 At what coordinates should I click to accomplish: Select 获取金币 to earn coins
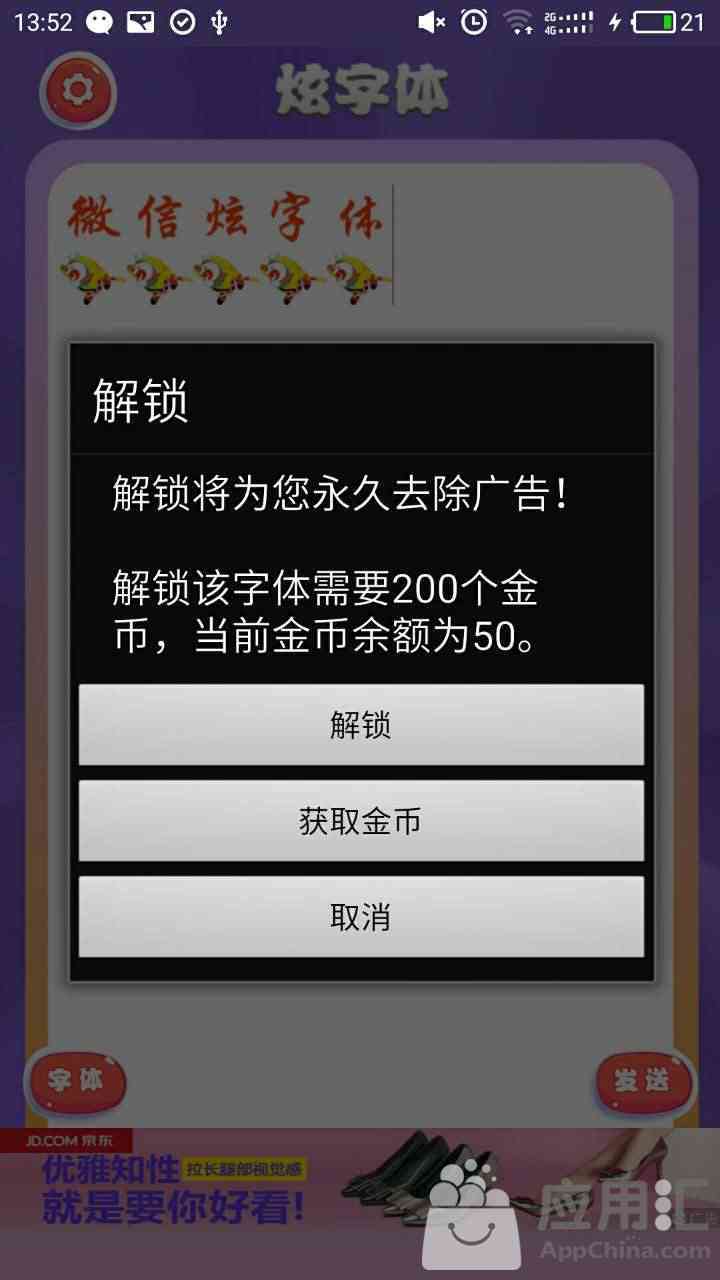[x=361, y=821]
